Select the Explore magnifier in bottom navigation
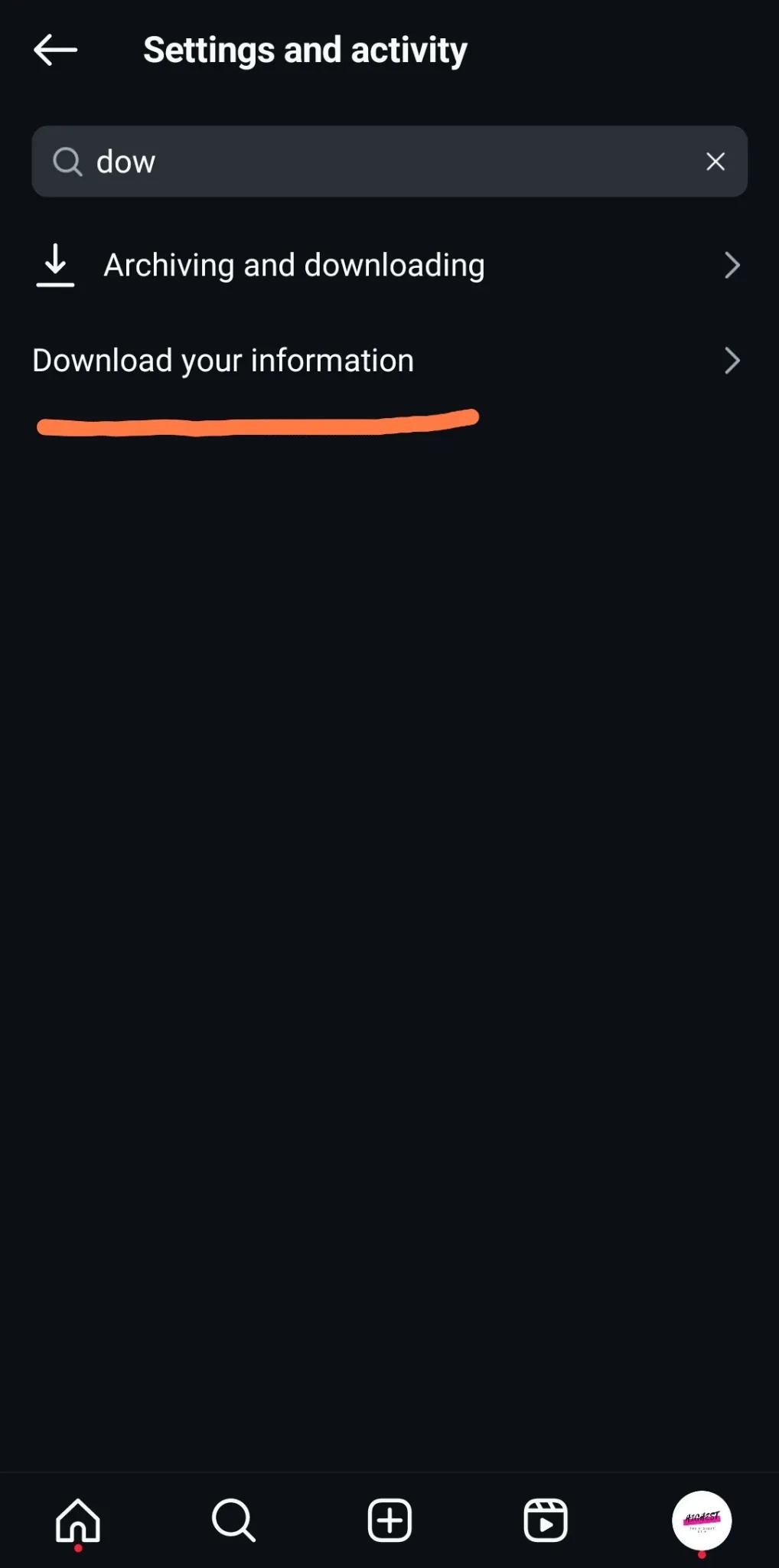The image size is (779, 1568). click(233, 1521)
